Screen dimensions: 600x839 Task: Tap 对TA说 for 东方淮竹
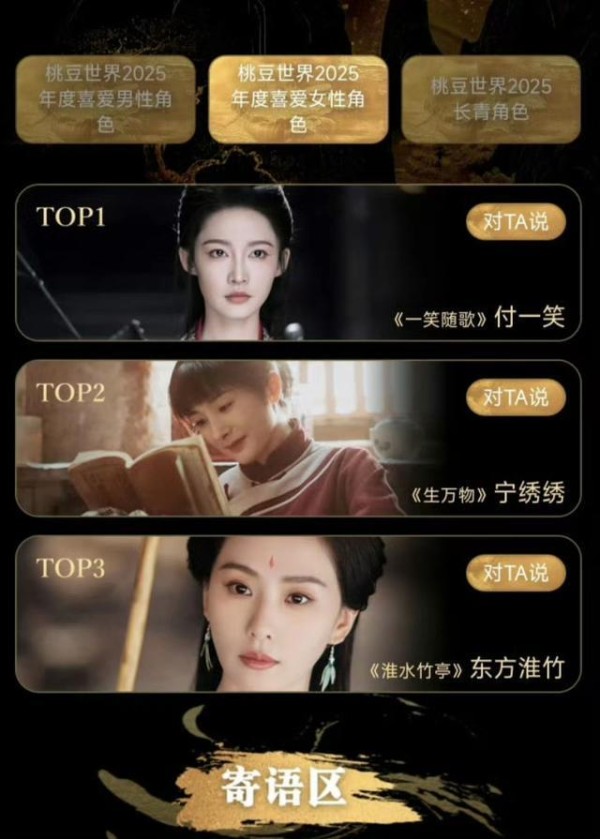click(515, 572)
